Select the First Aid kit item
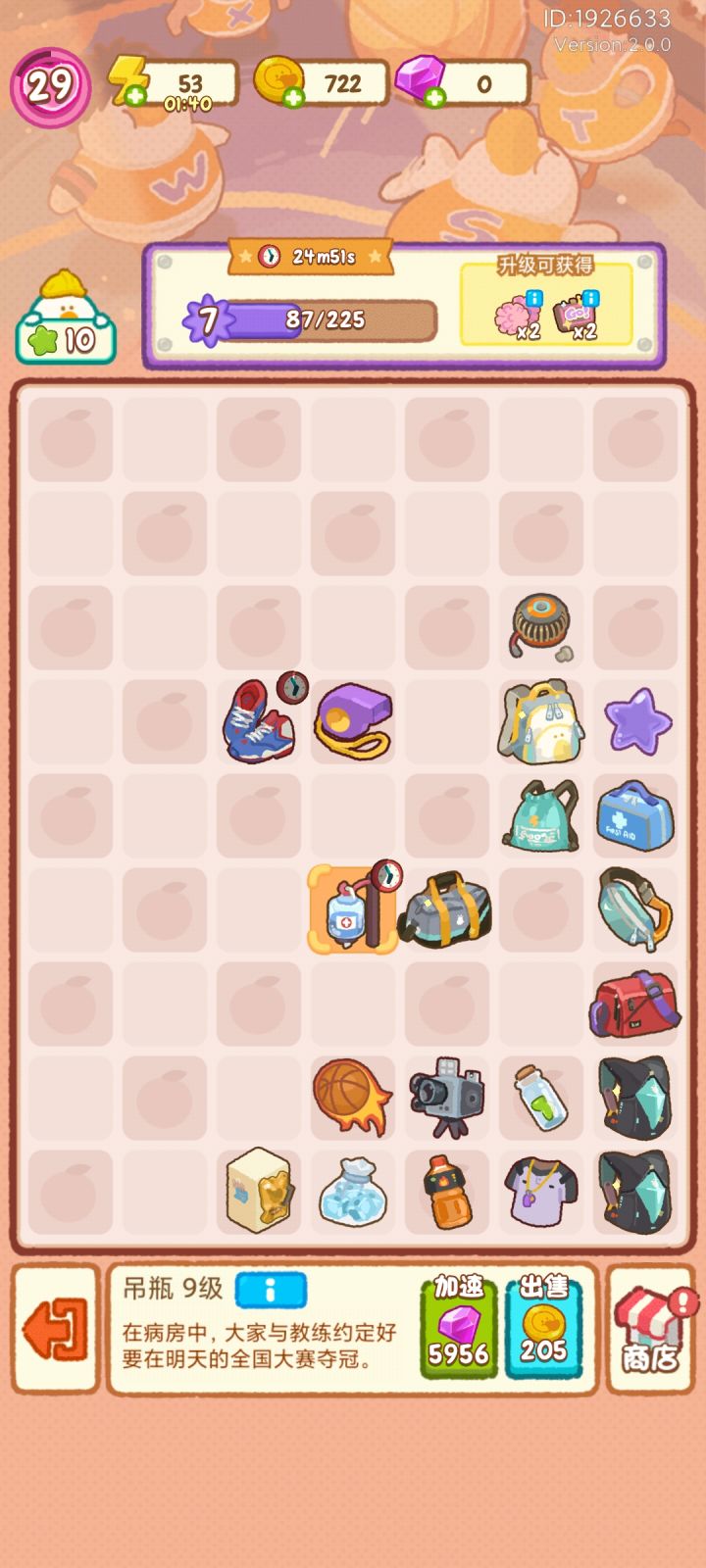This screenshot has width=706, height=1568. pos(635,816)
